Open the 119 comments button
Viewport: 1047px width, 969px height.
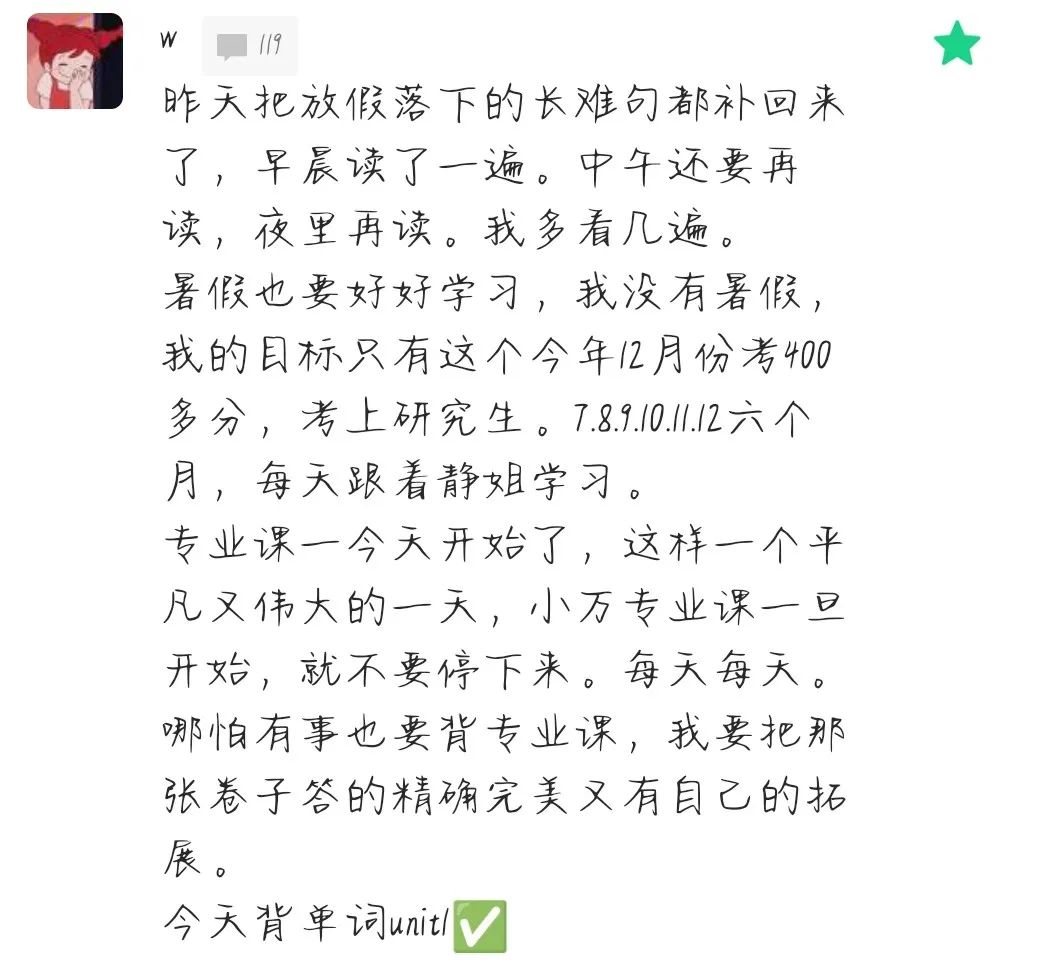tap(250, 45)
